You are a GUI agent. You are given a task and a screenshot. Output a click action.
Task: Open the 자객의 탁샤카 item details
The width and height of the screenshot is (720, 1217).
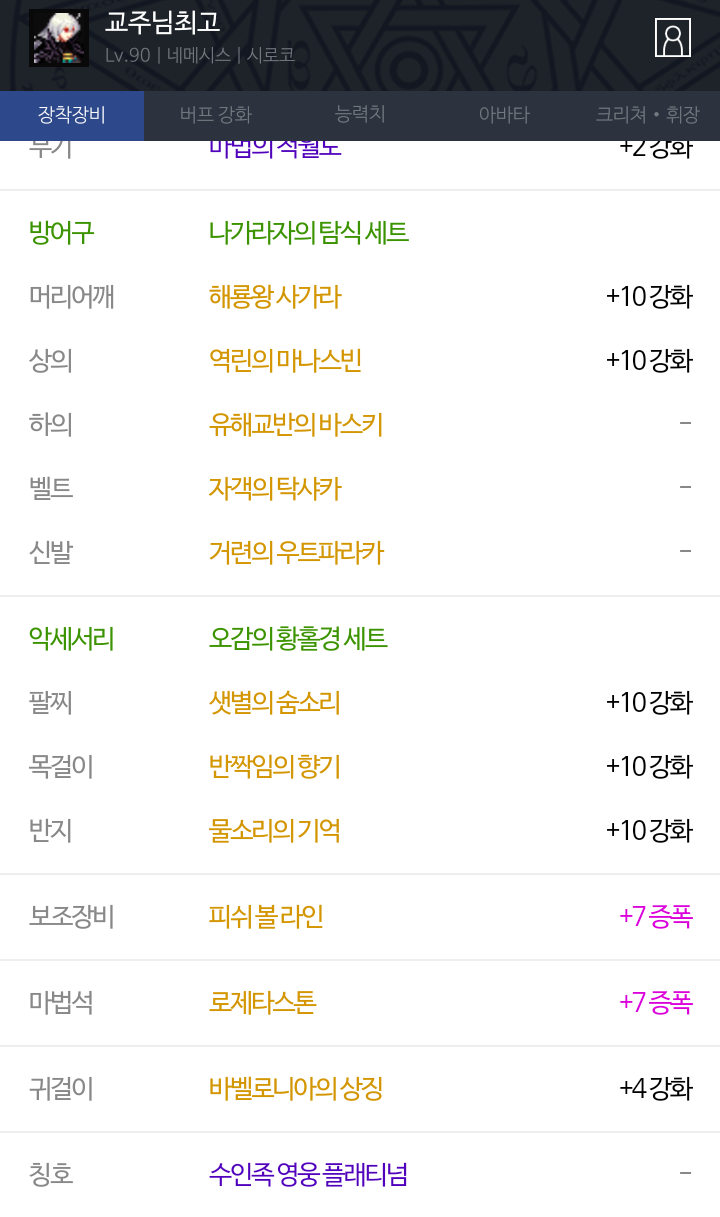pos(275,489)
